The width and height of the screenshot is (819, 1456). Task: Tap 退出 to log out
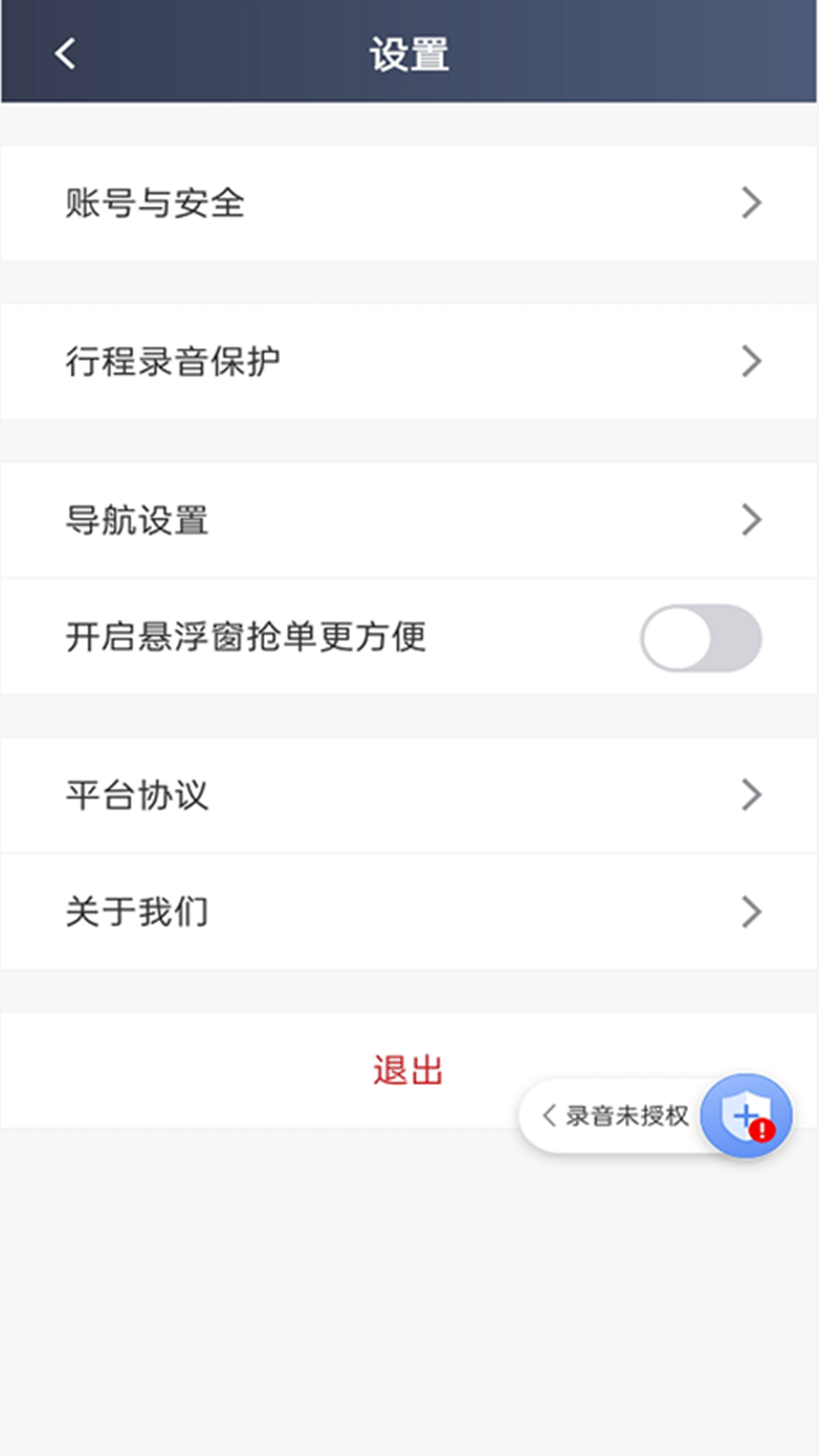click(x=407, y=1070)
